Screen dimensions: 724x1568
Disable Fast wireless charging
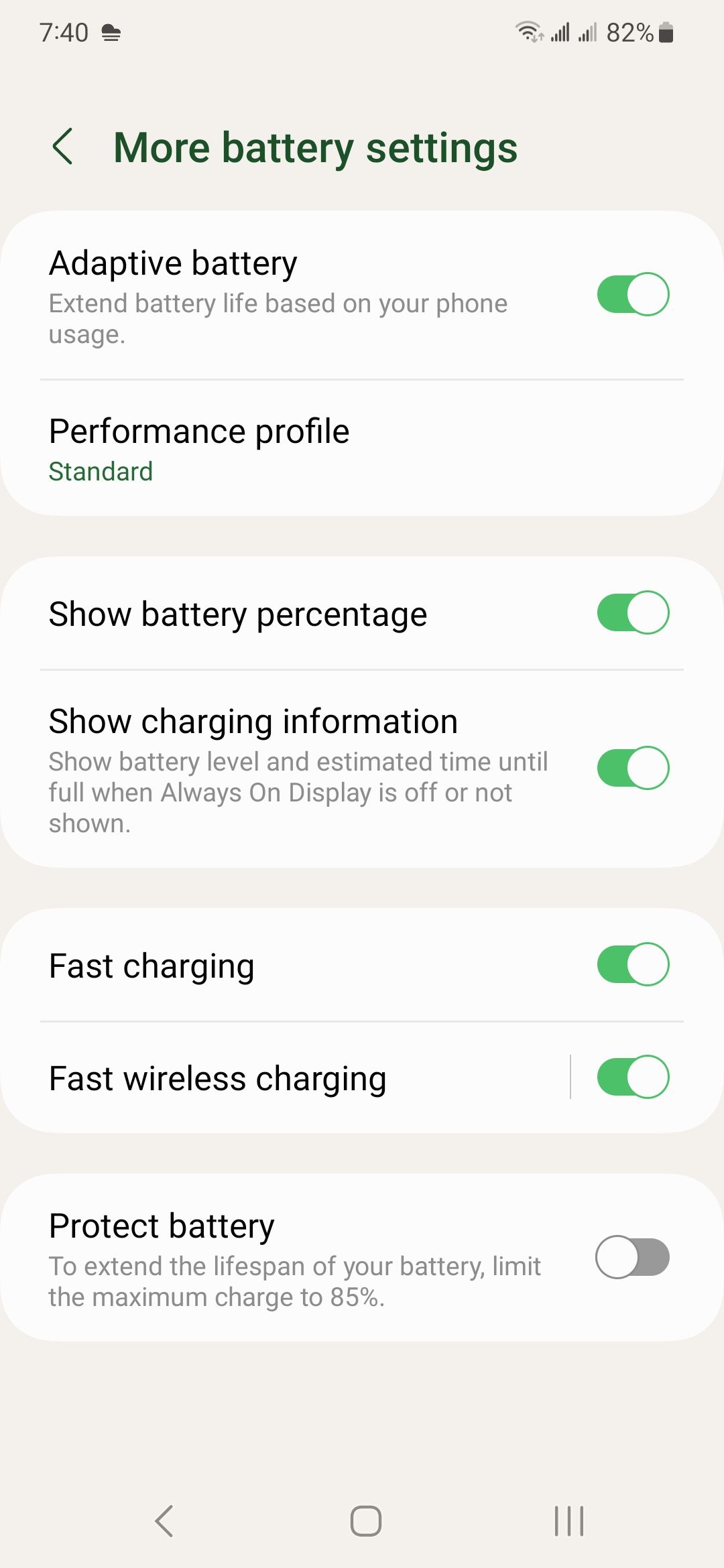[x=633, y=1077]
